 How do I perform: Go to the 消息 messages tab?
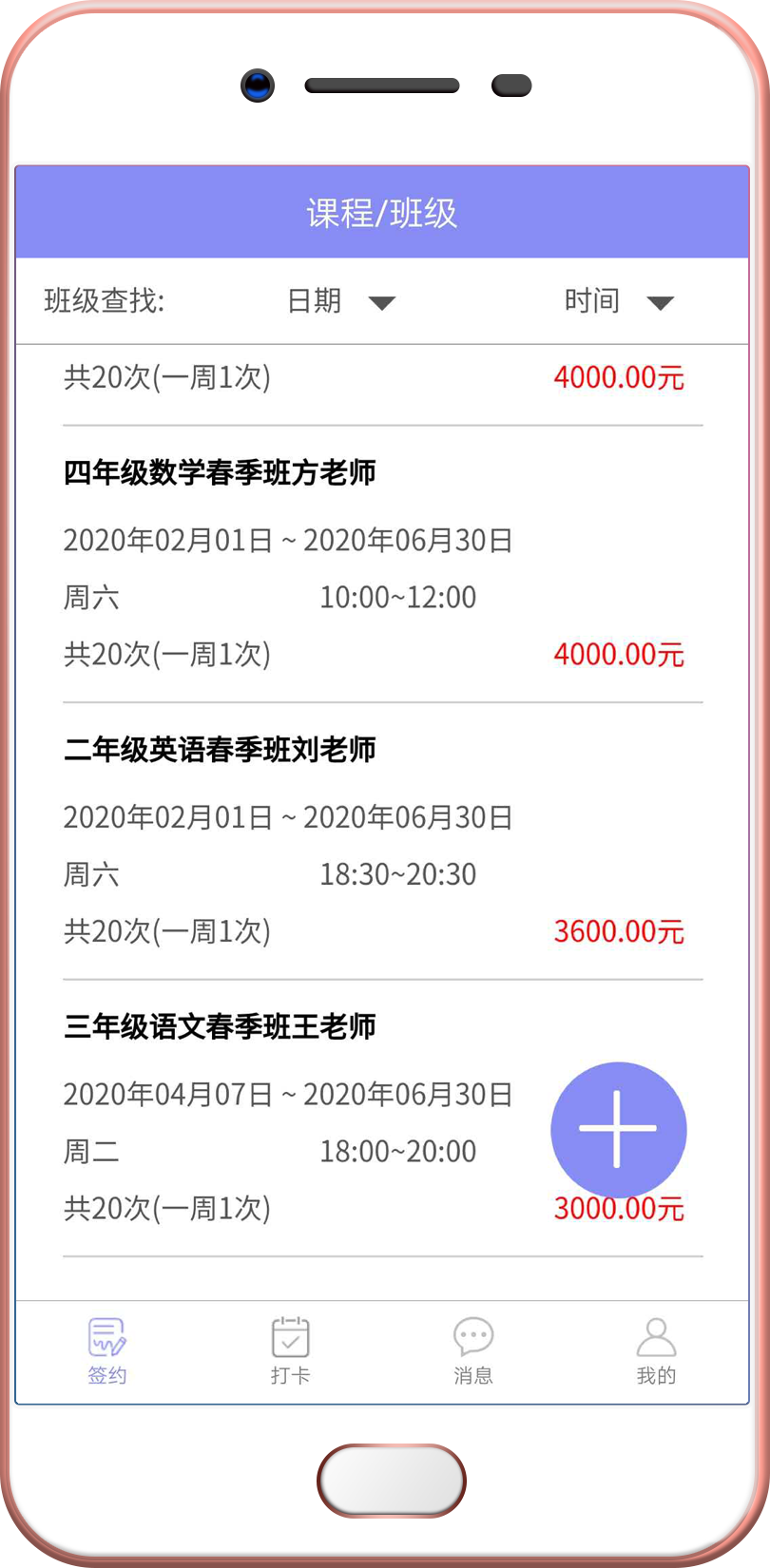tap(472, 1350)
